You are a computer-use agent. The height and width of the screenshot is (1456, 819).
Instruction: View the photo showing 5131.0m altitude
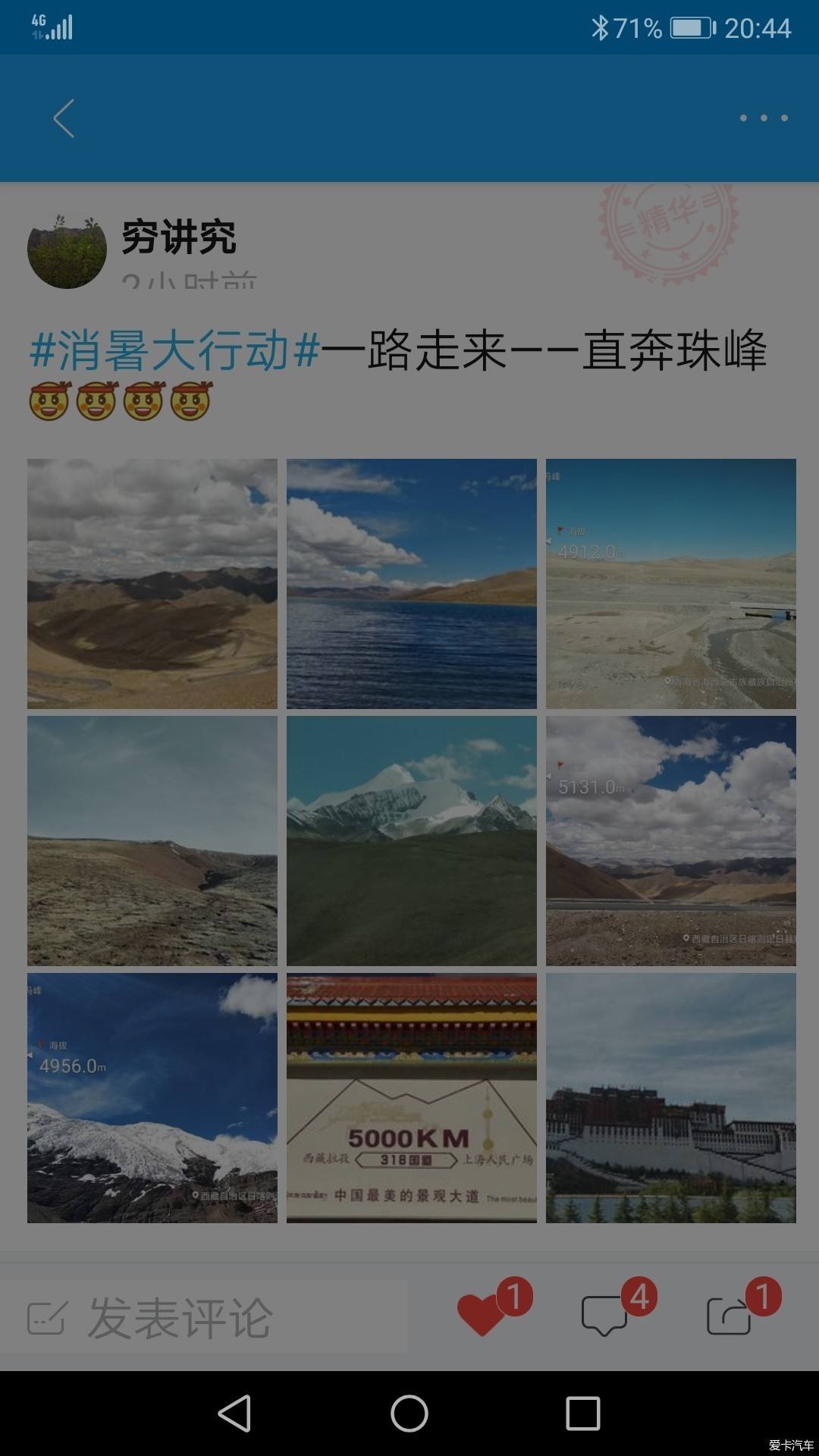(670, 840)
